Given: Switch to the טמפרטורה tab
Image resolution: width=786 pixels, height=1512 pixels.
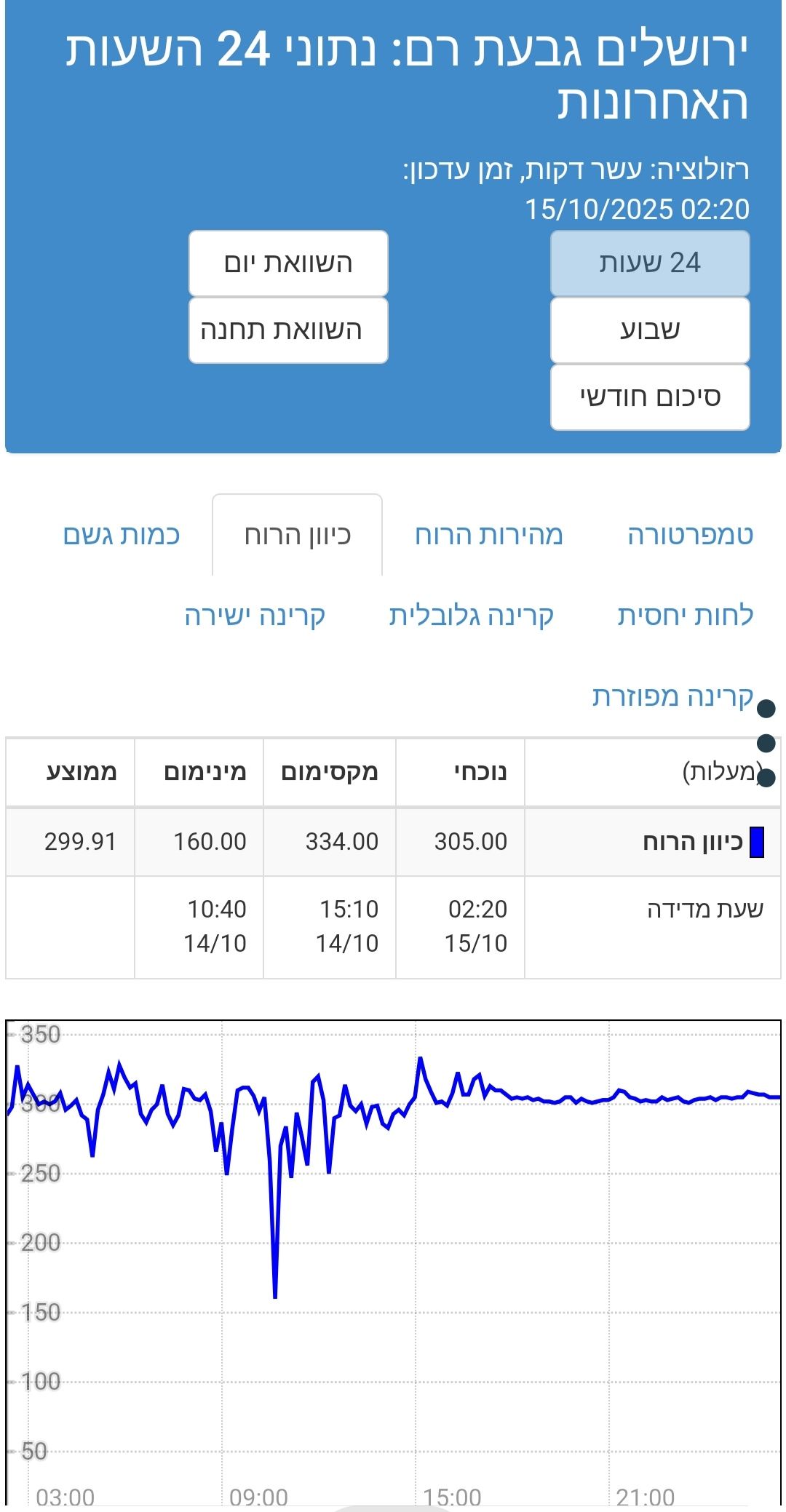Looking at the screenshot, I should pos(690,536).
